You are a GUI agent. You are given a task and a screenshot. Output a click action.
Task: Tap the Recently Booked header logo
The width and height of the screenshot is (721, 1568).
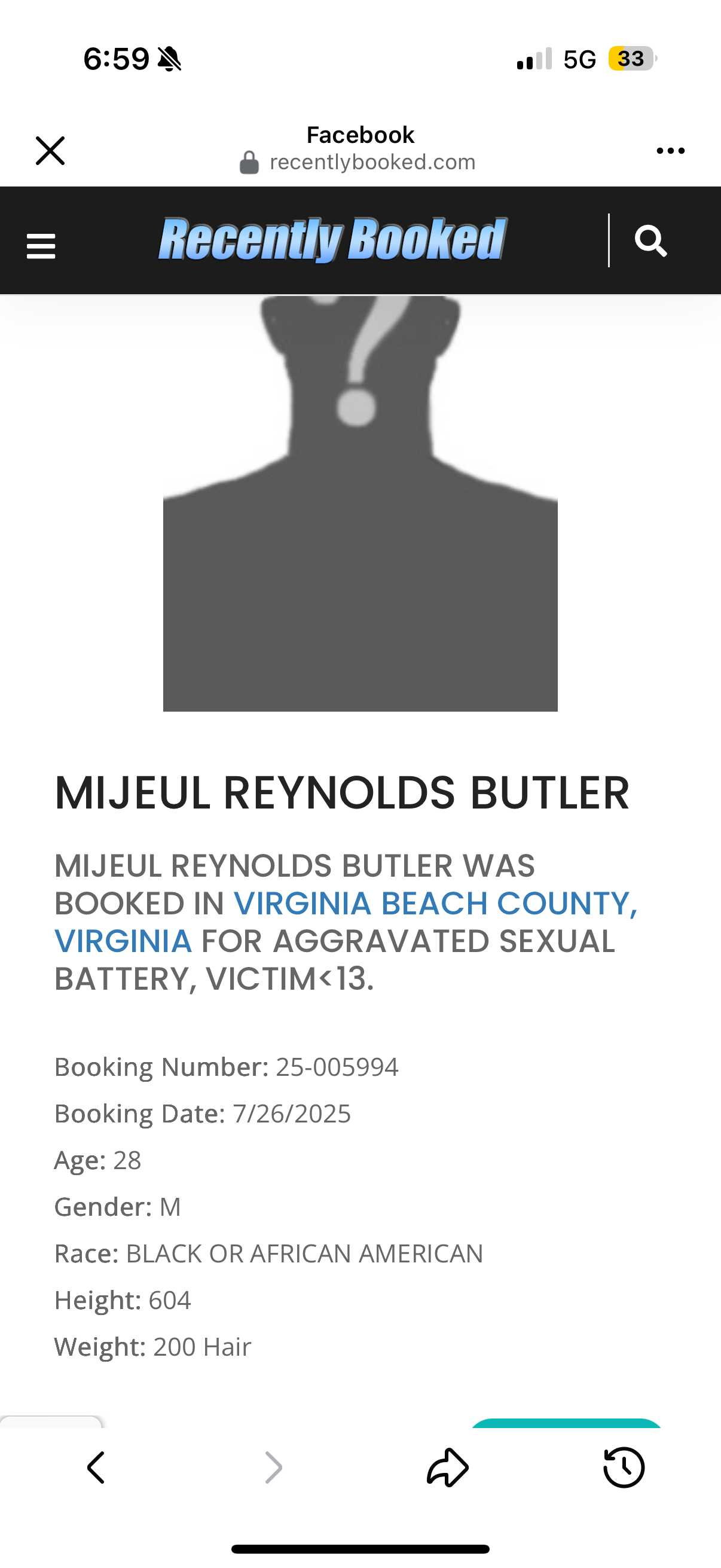pos(333,239)
